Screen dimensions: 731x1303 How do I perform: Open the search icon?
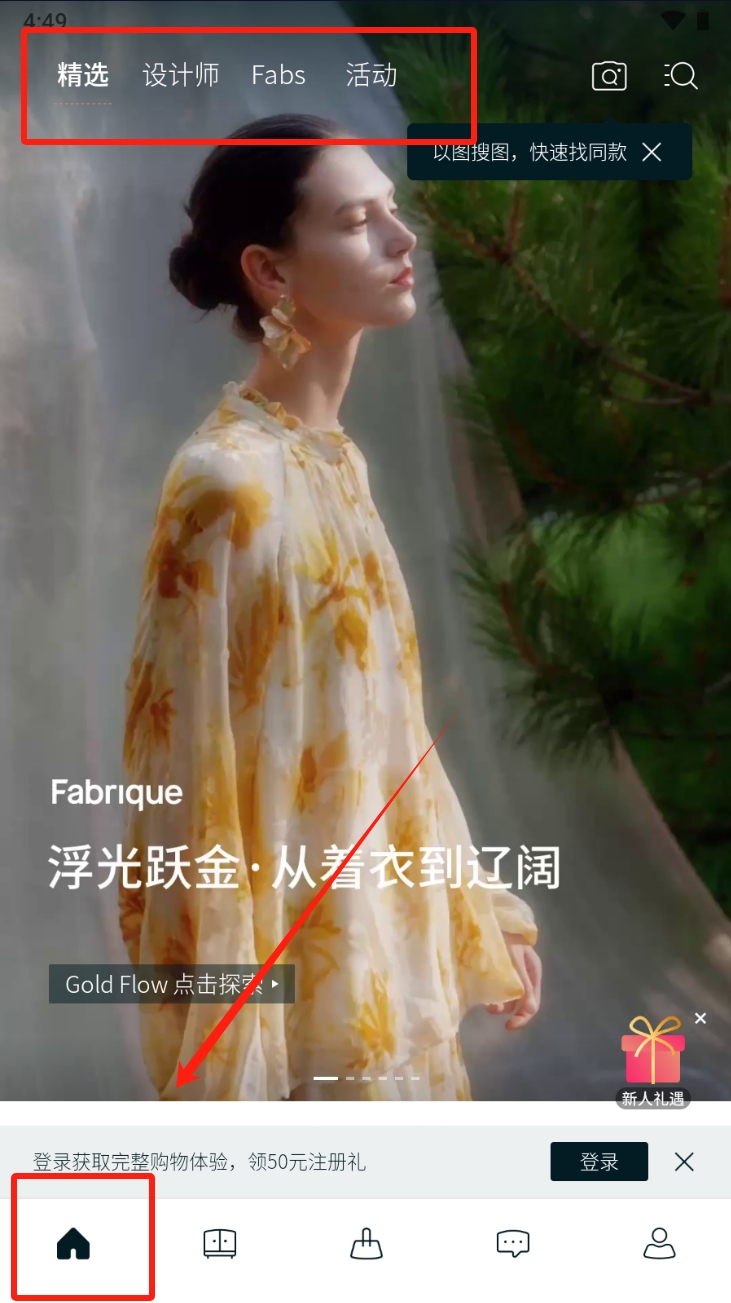(x=681, y=76)
